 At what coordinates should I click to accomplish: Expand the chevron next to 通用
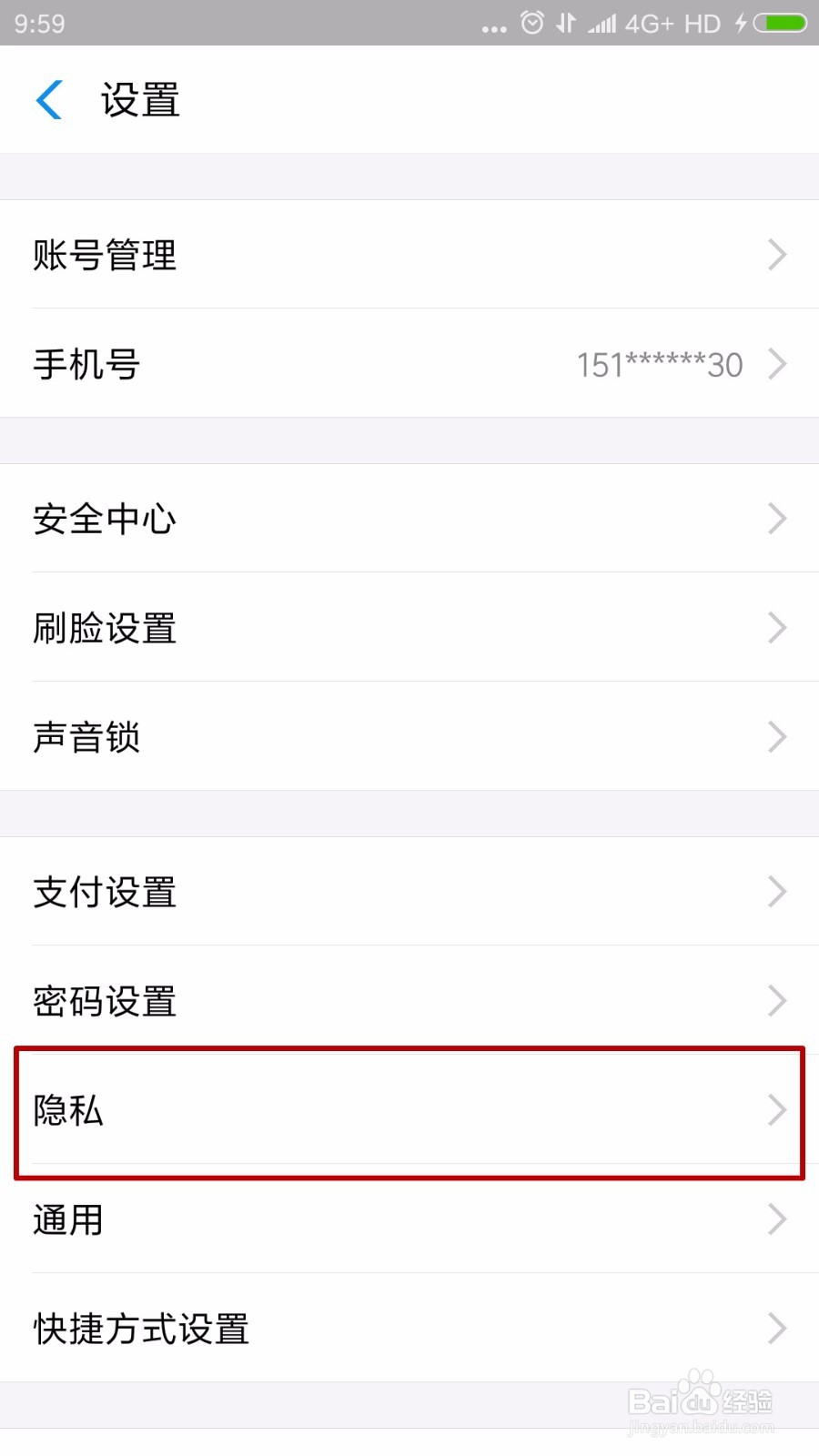click(x=777, y=1219)
